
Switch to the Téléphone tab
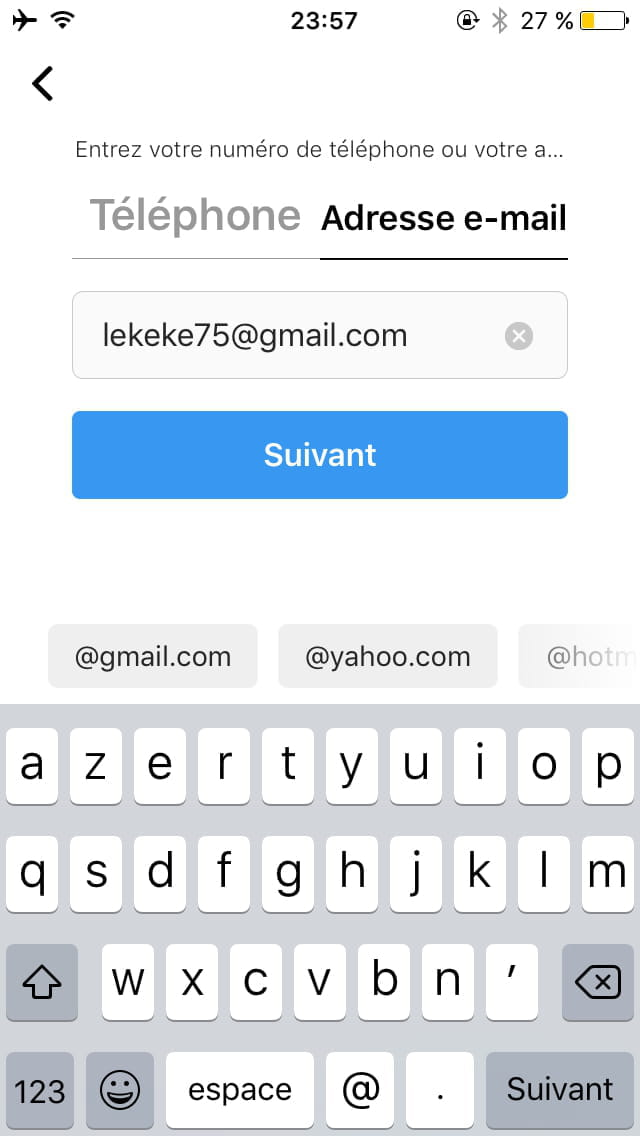pyautogui.click(x=195, y=215)
